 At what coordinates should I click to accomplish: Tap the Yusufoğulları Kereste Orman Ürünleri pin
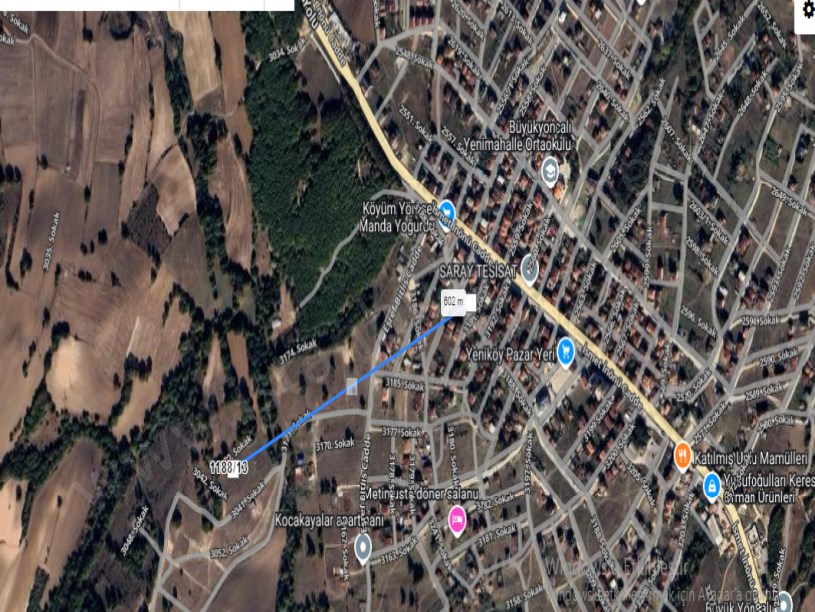(711, 486)
